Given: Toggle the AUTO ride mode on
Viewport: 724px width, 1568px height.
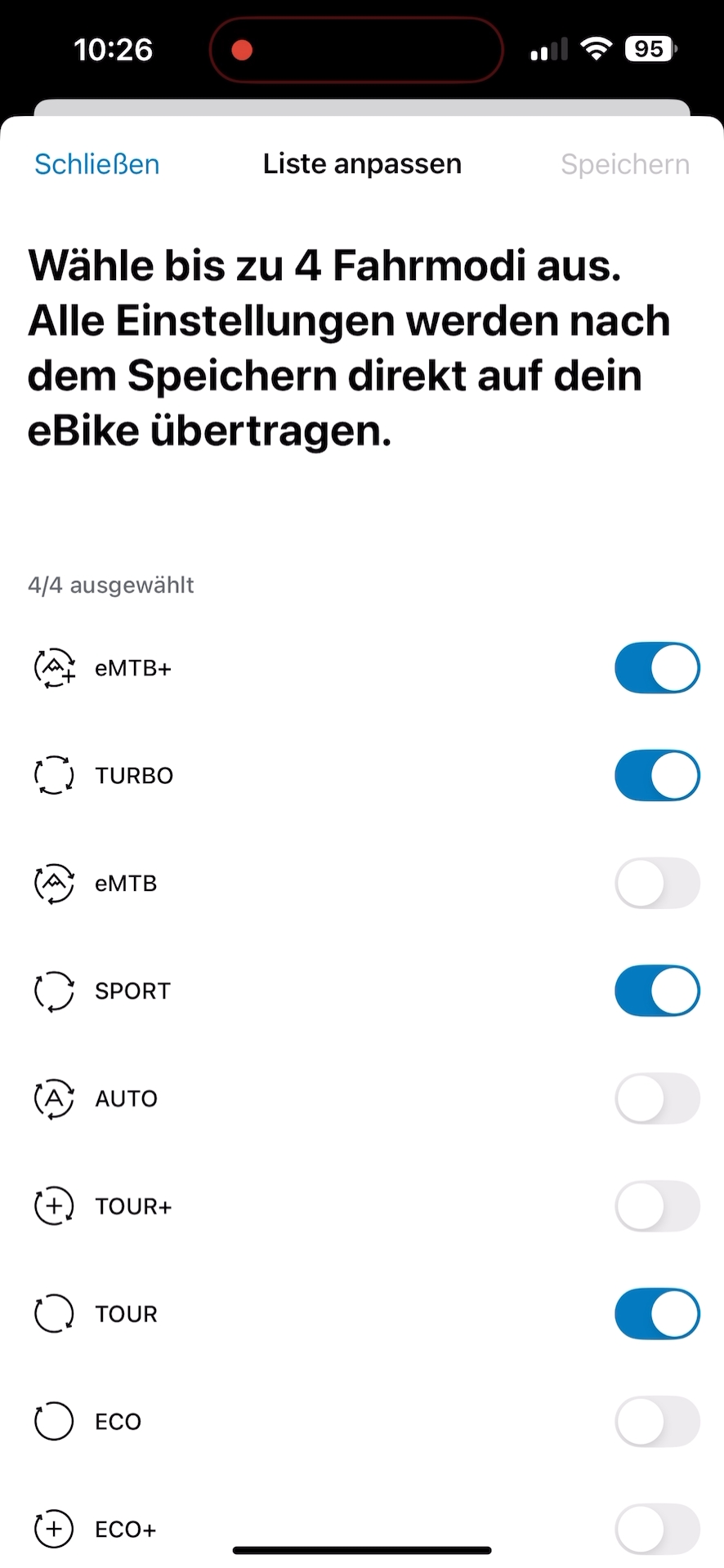Looking at the screenshot, I should [656, 1098].
